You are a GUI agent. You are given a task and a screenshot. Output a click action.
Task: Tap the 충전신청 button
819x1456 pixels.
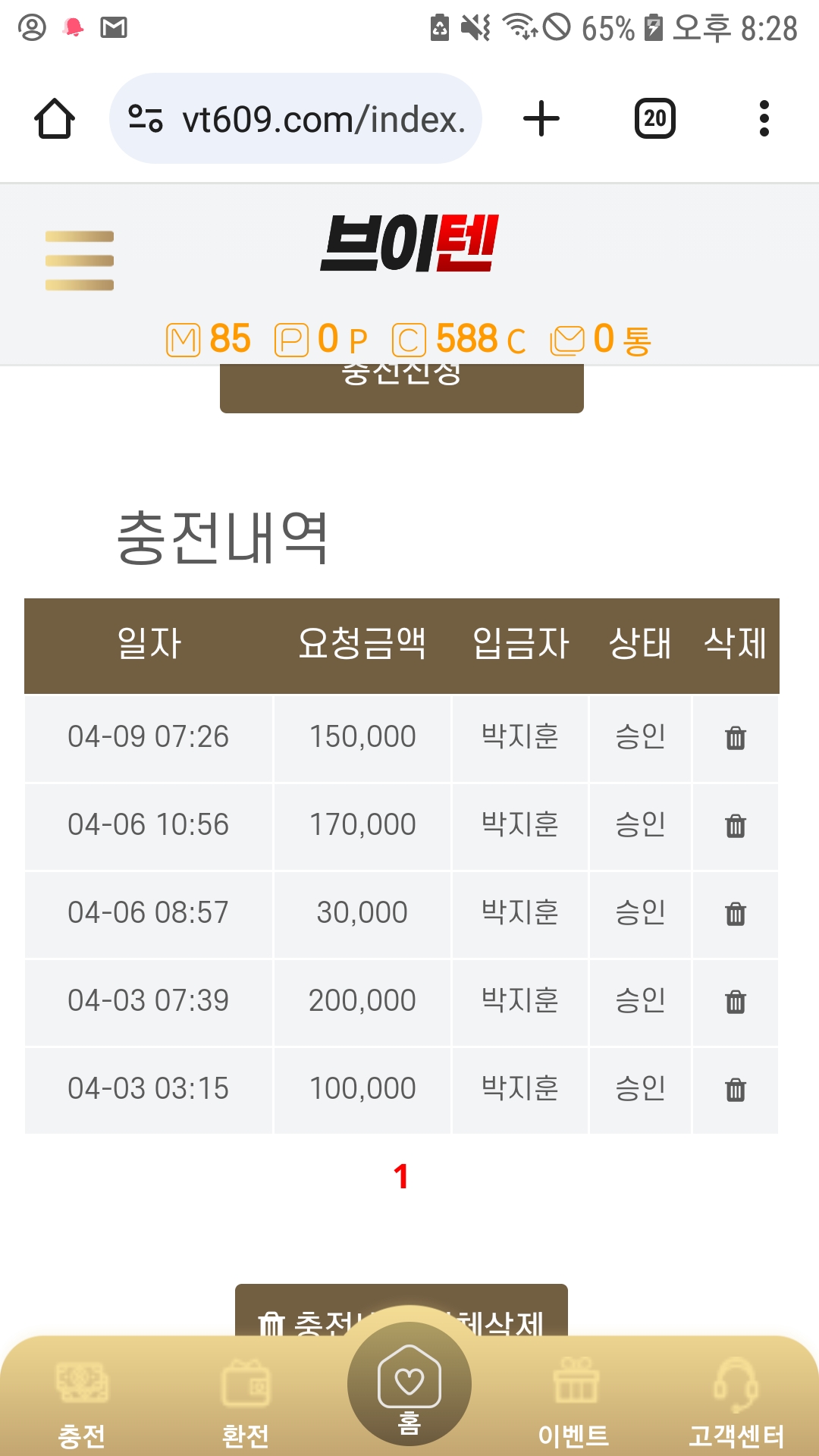(402, 388)
